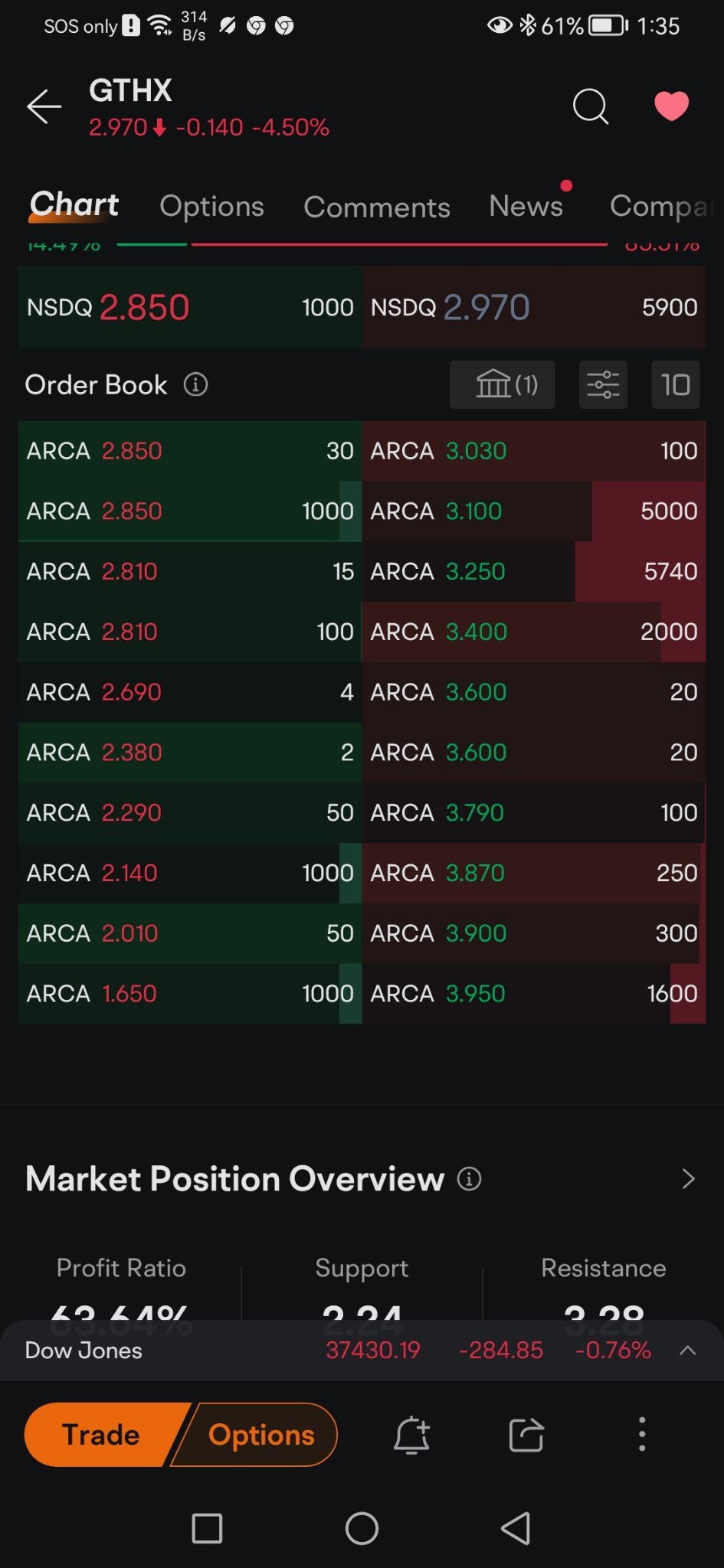This screenshot has height=1568, width=724.
Task: Open the three-dot more menu
Action: tap(642, 1434)
